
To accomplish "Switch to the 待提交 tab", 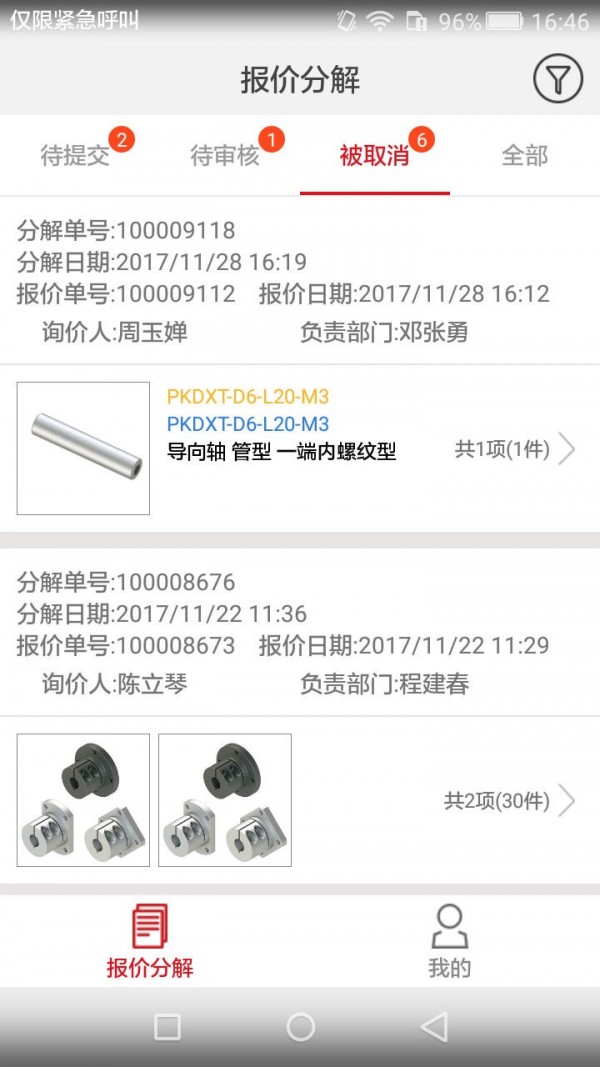I will click(75, 156).
